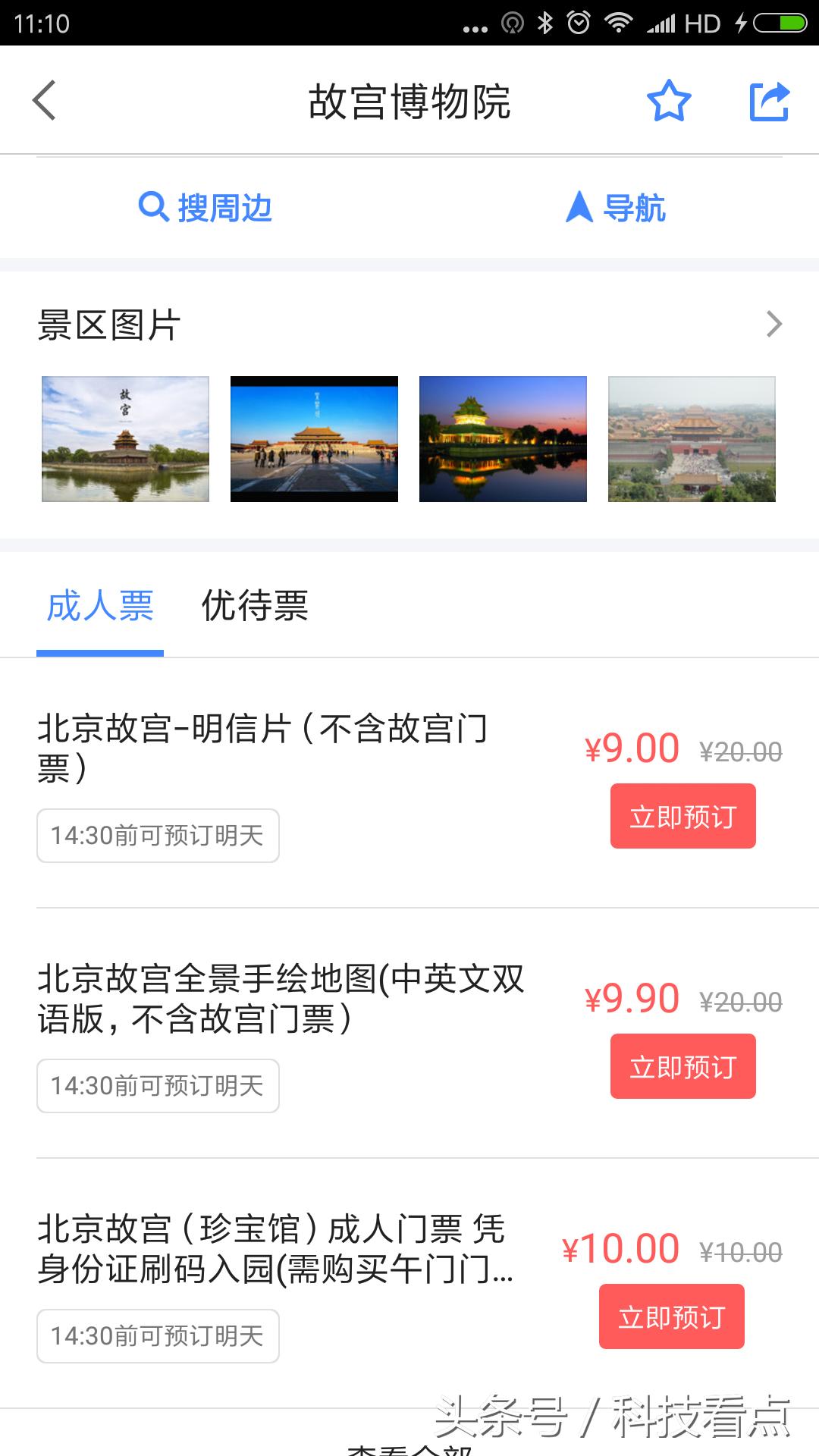Start navigation by tapping 导航
Viewport: 819px width, 1456px height.
coord(635,209)
